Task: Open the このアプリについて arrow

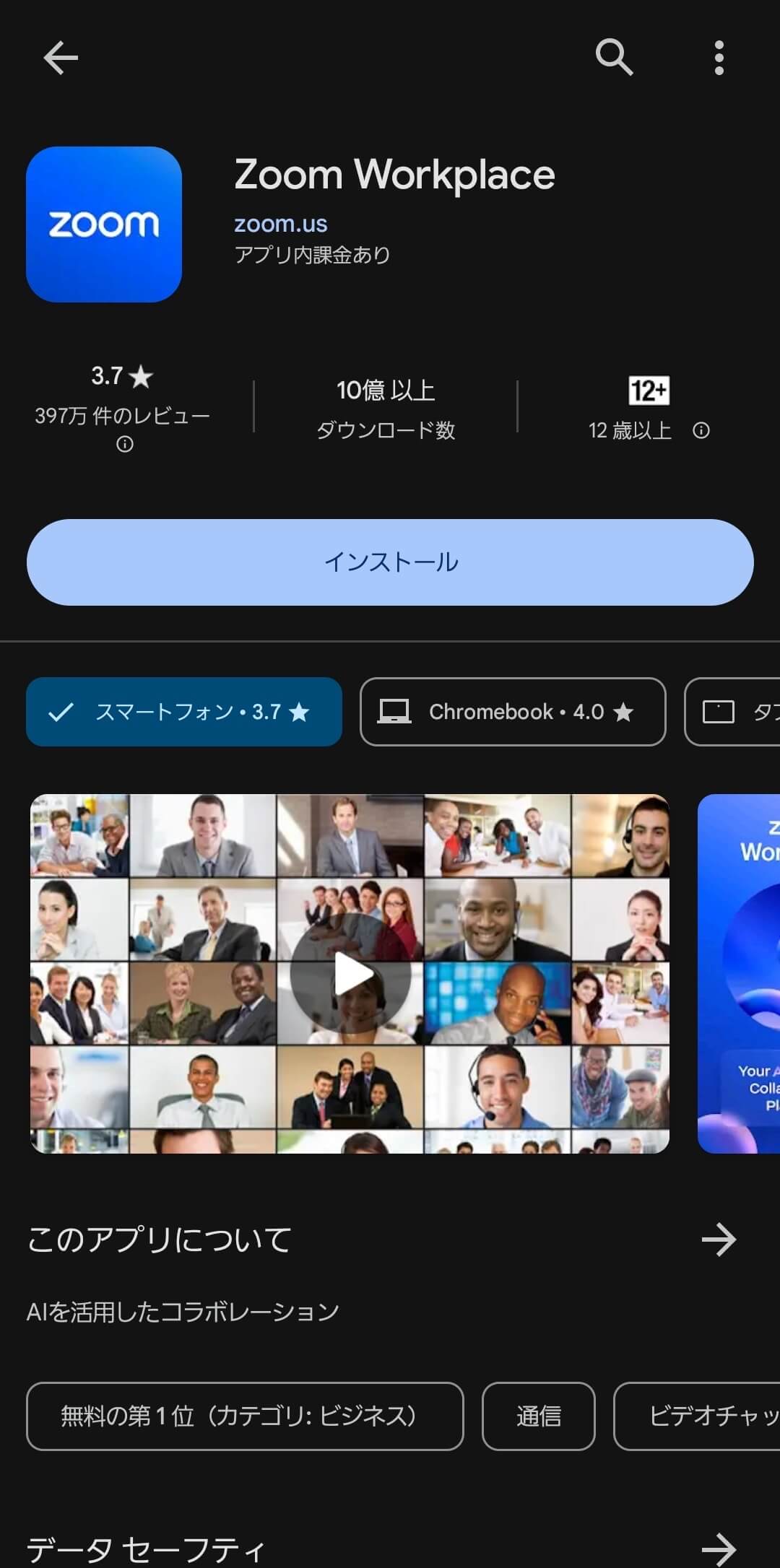Action: [x=719, y=1240]
